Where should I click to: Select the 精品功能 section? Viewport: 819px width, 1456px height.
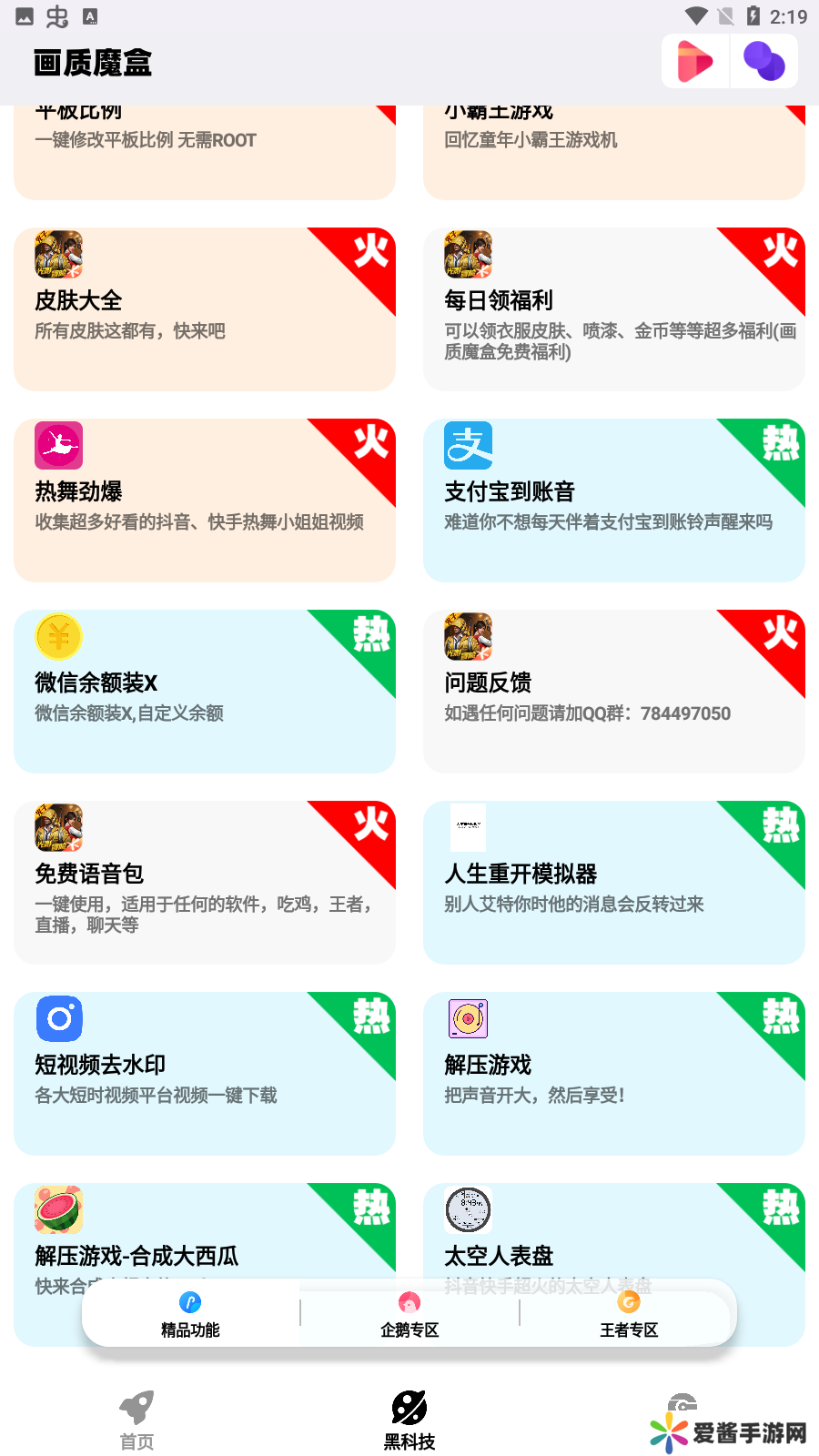pos(190,1315)
